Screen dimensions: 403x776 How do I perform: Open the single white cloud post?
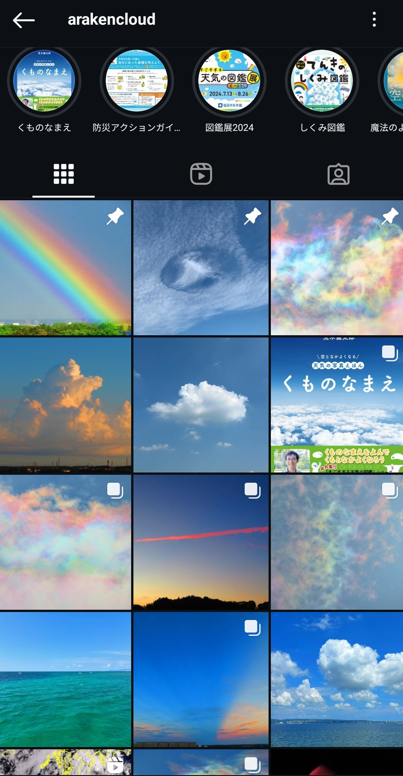click(201, 405)
